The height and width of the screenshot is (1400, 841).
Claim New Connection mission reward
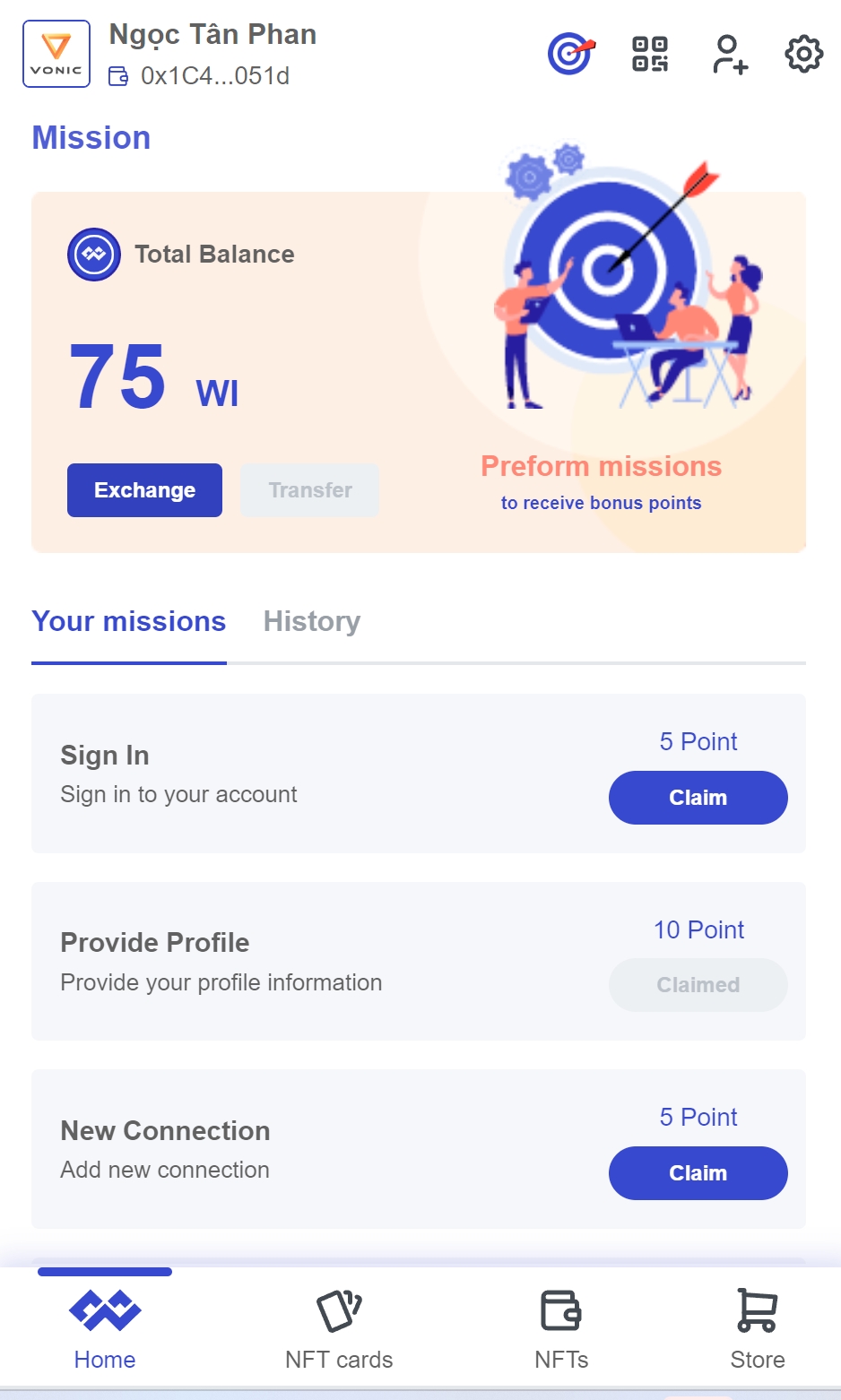coord(698,1173)
